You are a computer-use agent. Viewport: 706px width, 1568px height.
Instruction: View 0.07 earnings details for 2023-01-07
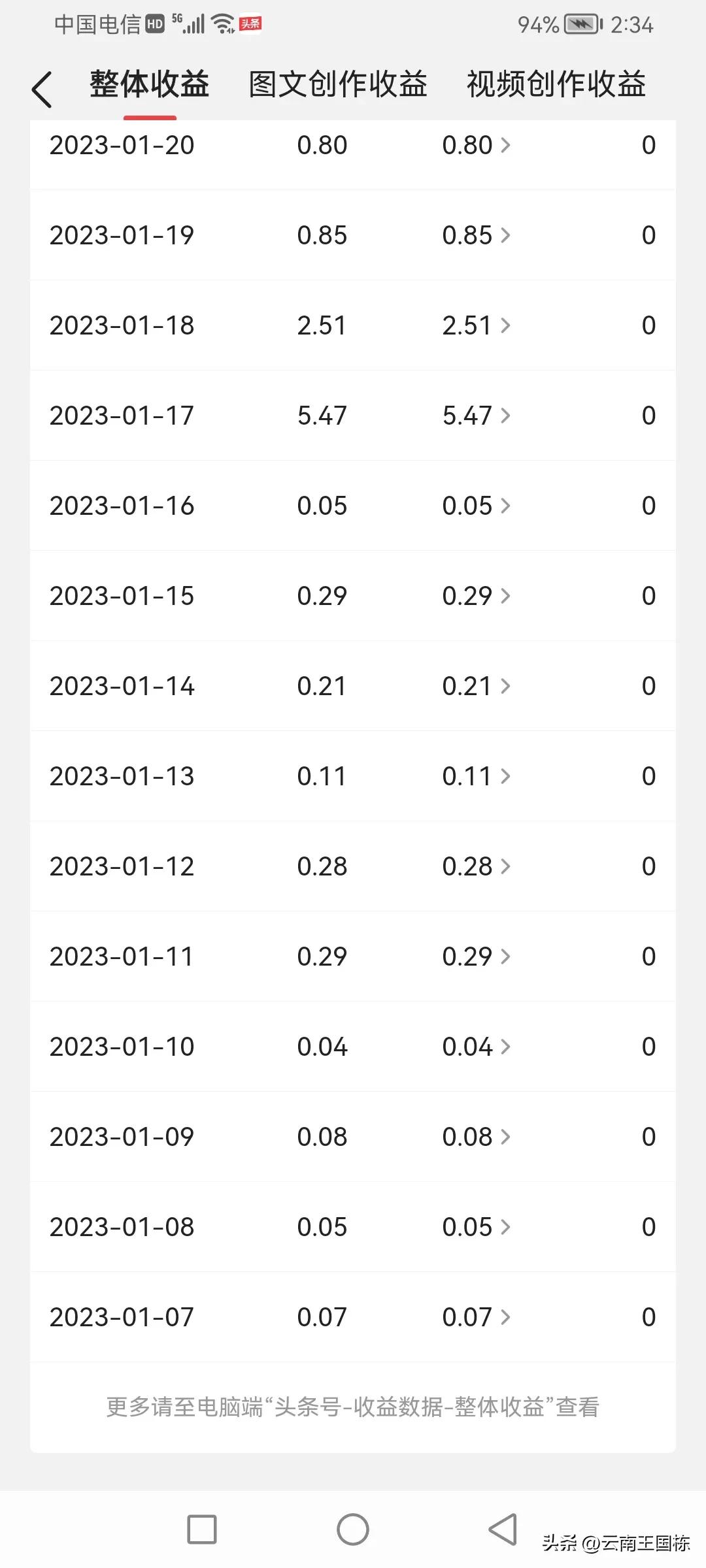click(x=477, y=1317)
